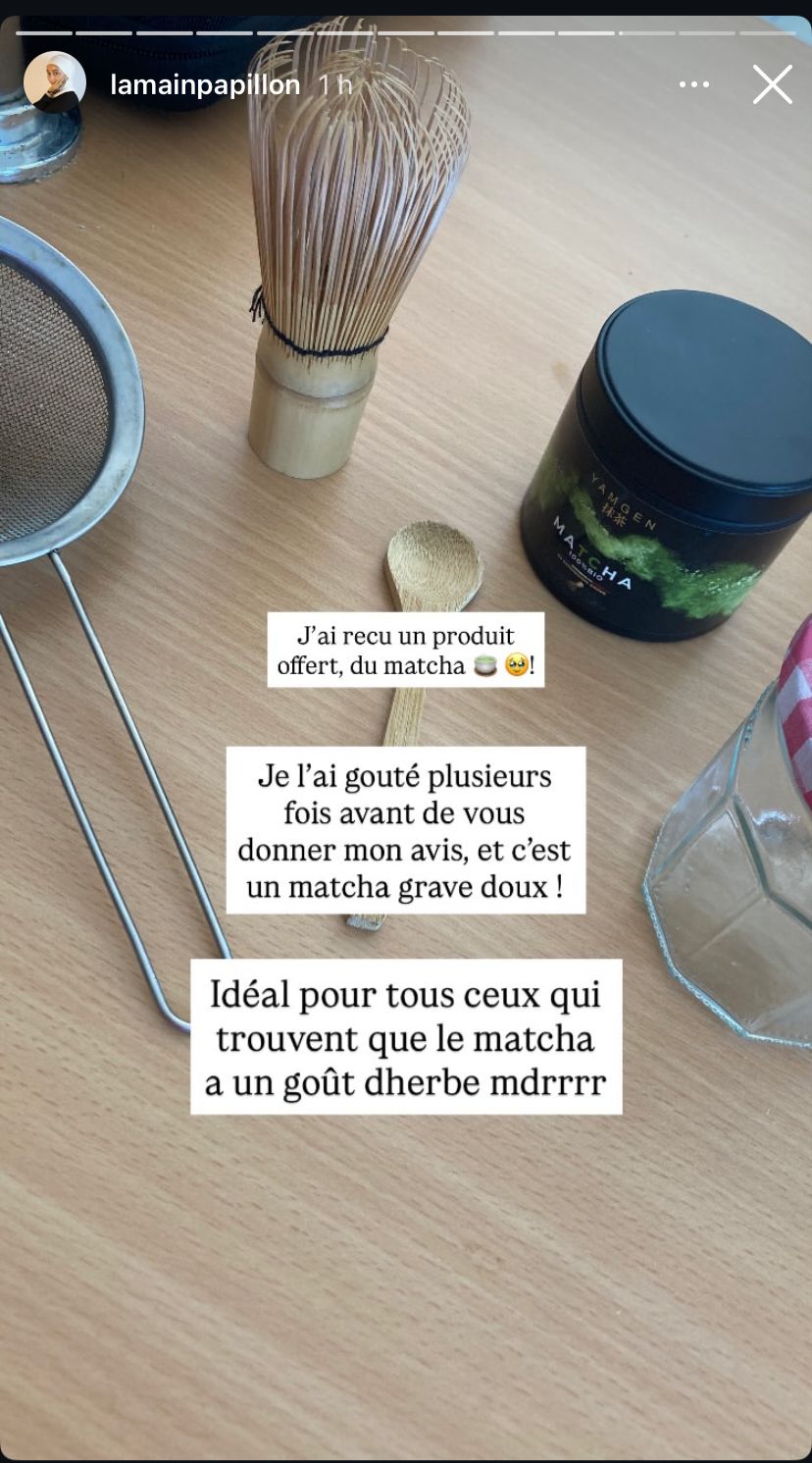Open lamainpapillon's profile picture

tap(55, 82)
